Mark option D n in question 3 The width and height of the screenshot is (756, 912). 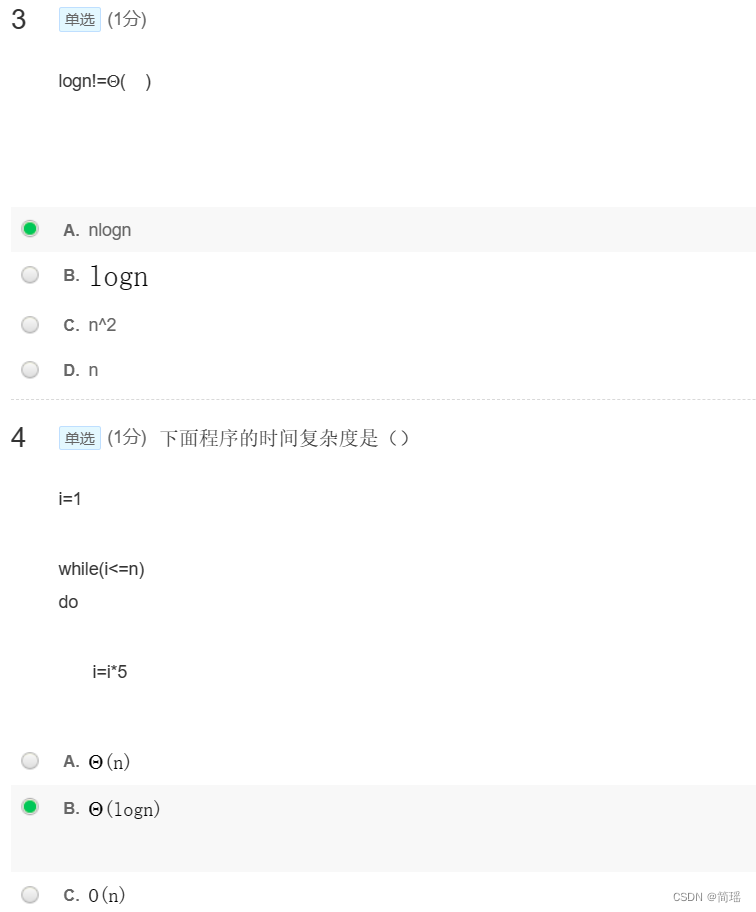[x=30, y=370]
